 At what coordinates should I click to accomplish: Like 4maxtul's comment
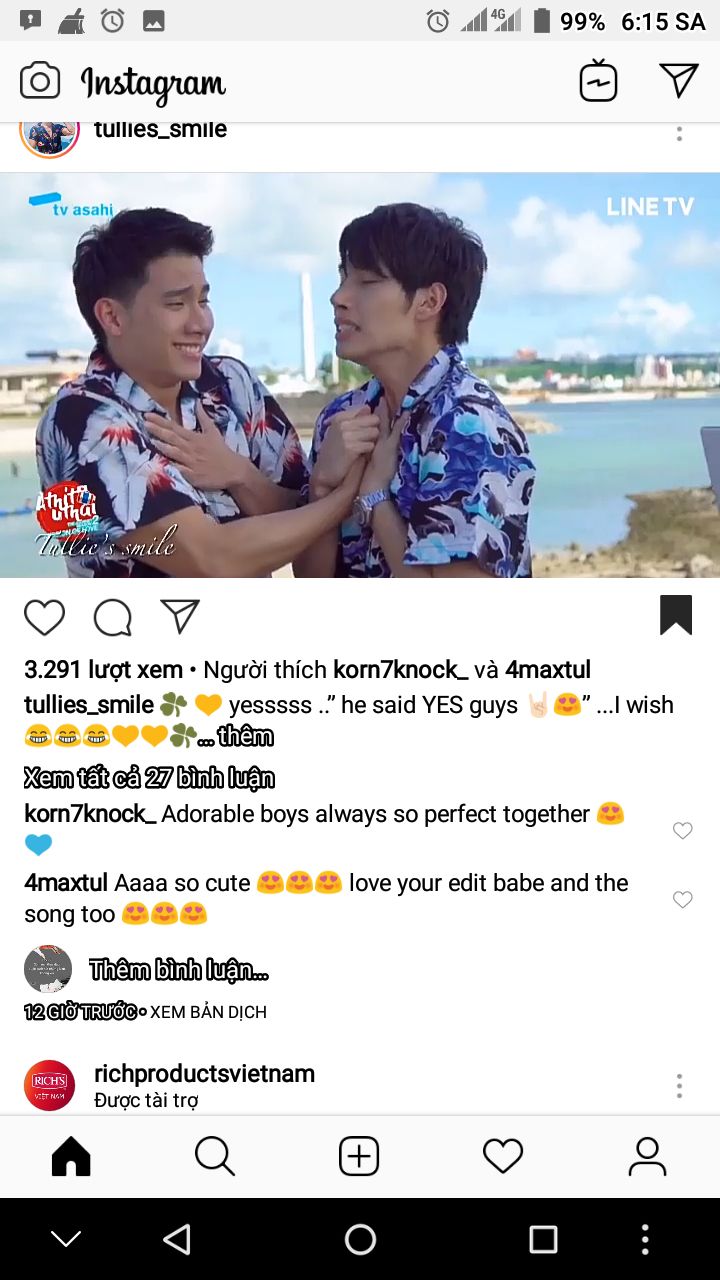(x=682, y=899)
